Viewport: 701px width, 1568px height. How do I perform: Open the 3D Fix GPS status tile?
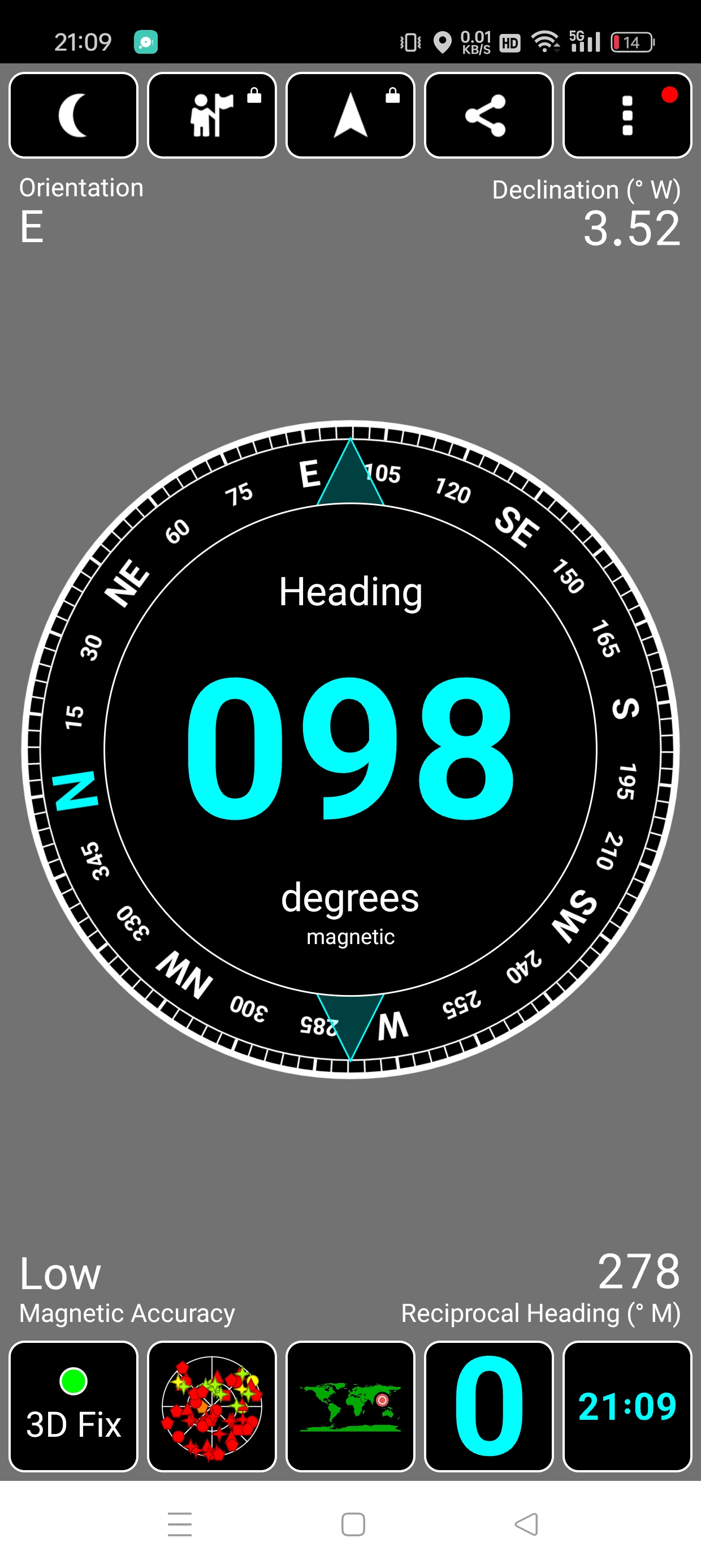[73, 1406]
